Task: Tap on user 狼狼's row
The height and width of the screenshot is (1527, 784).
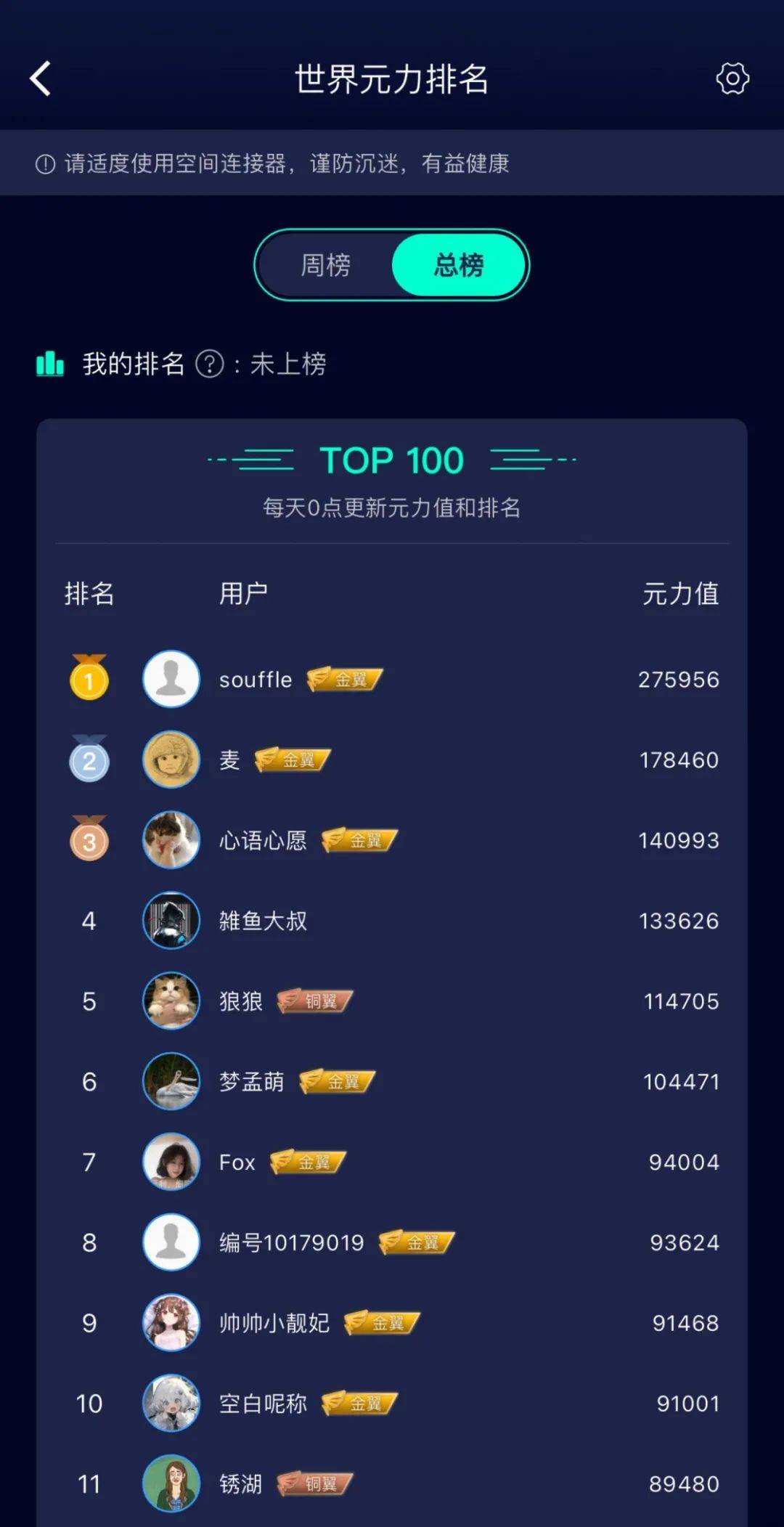Action: point(392,1001)
